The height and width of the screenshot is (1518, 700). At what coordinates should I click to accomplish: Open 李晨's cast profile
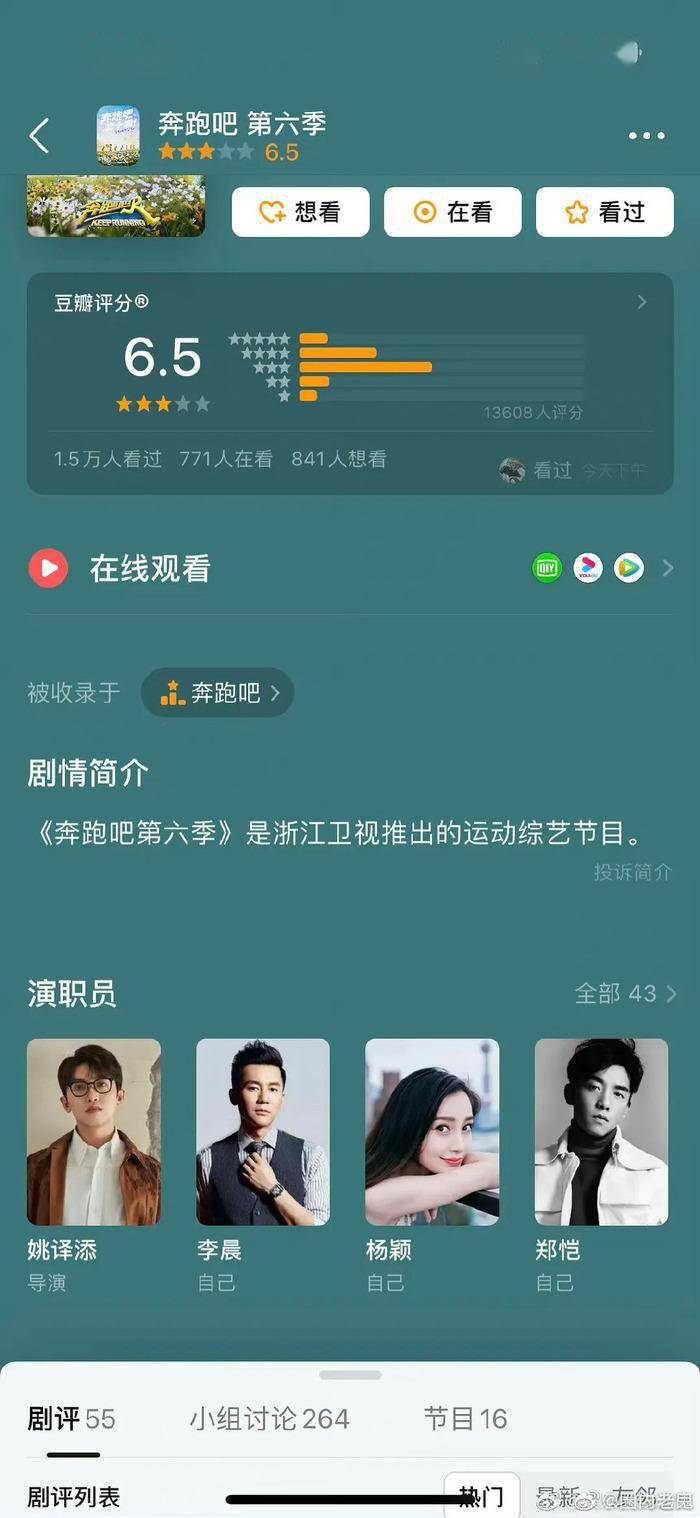[x=263, y=1132]
